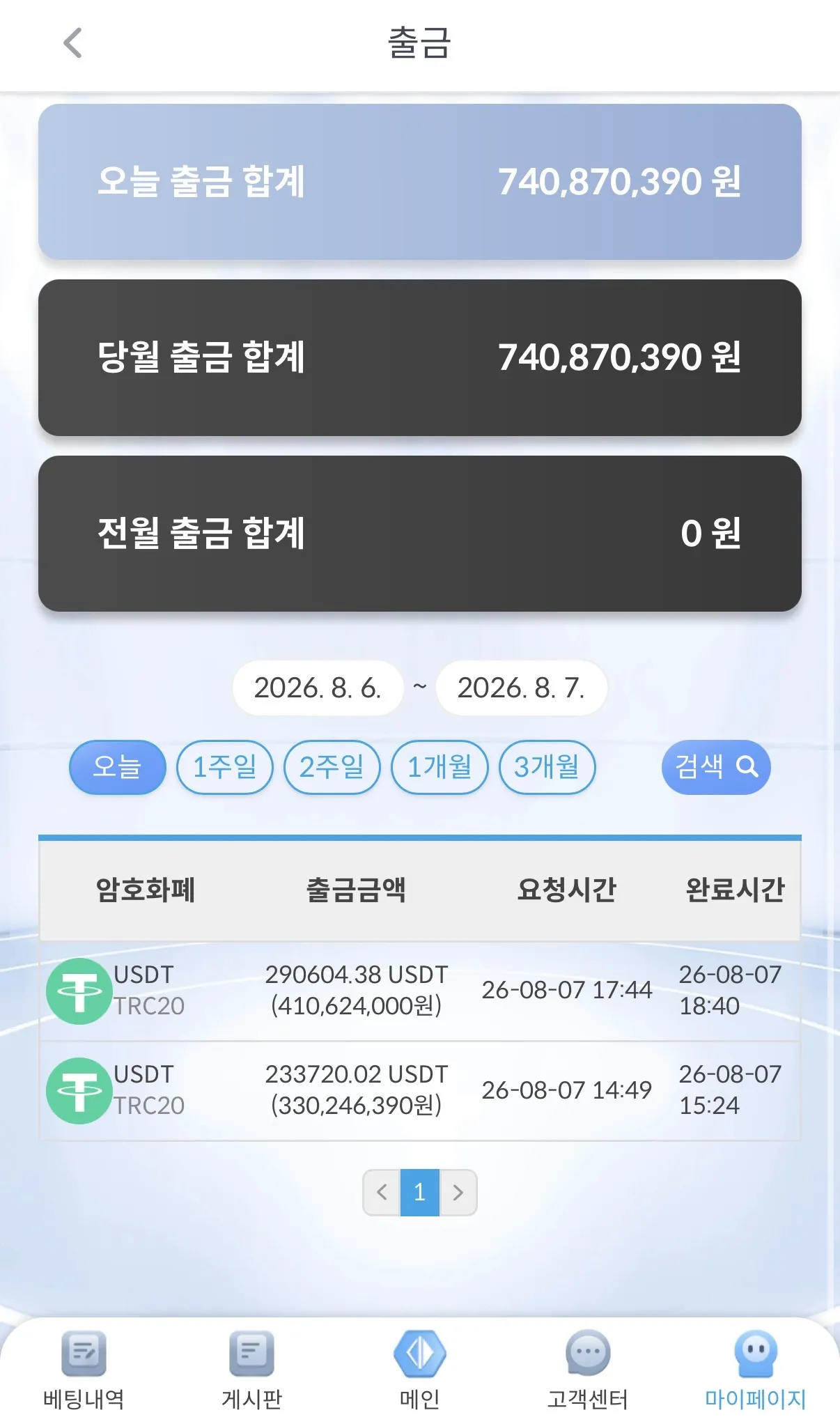
Task: Open the end date picker 2026. 8. 7.
Action: point(521,688)
